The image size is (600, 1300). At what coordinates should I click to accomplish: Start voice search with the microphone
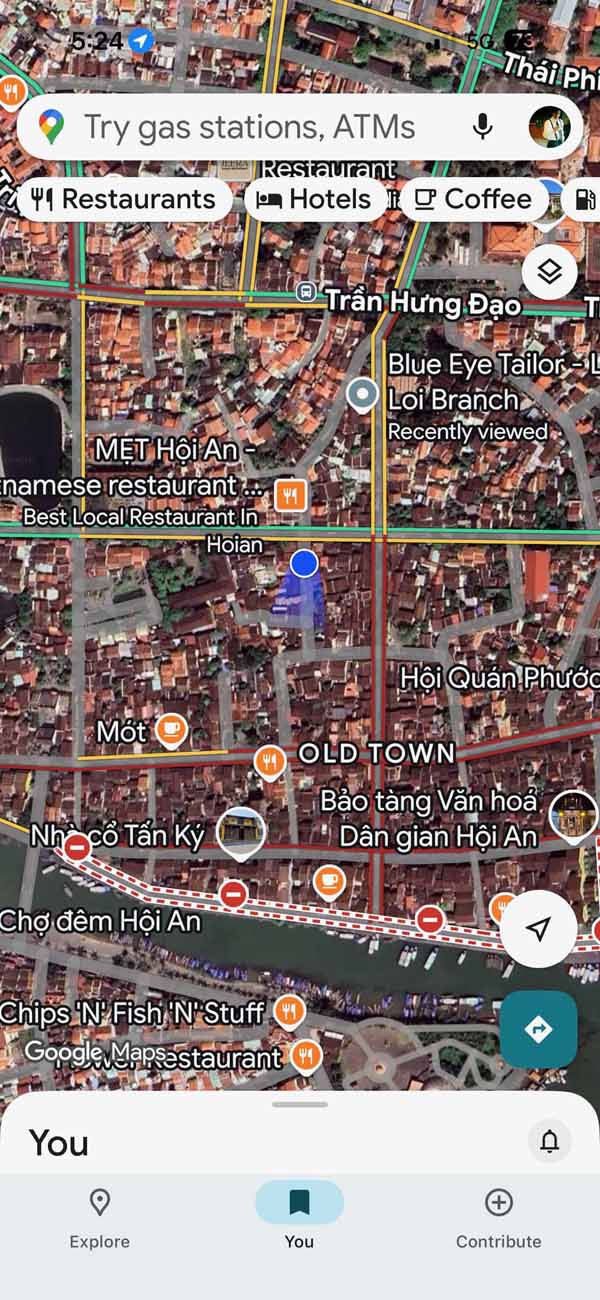pos(483,127)
